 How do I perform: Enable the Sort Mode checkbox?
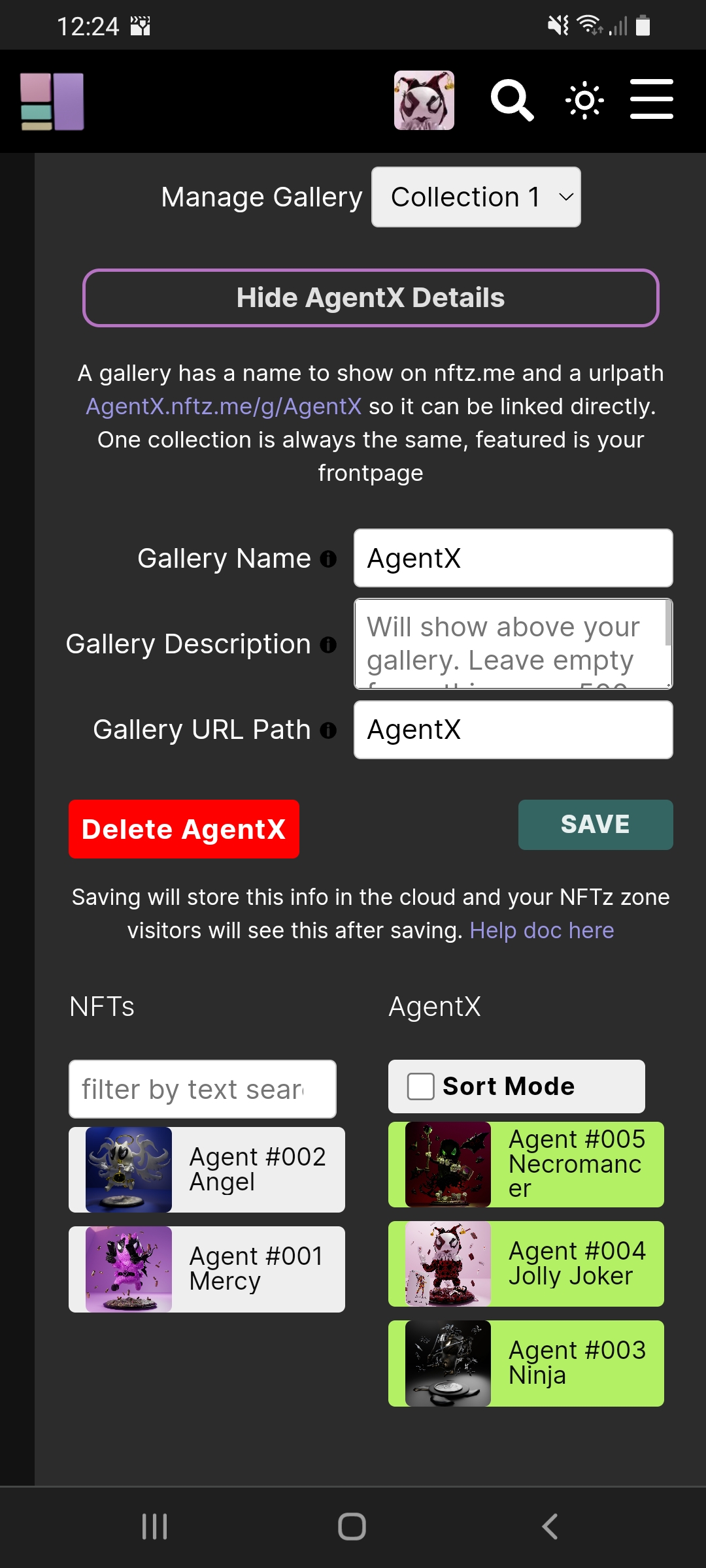pos(421,1086)
